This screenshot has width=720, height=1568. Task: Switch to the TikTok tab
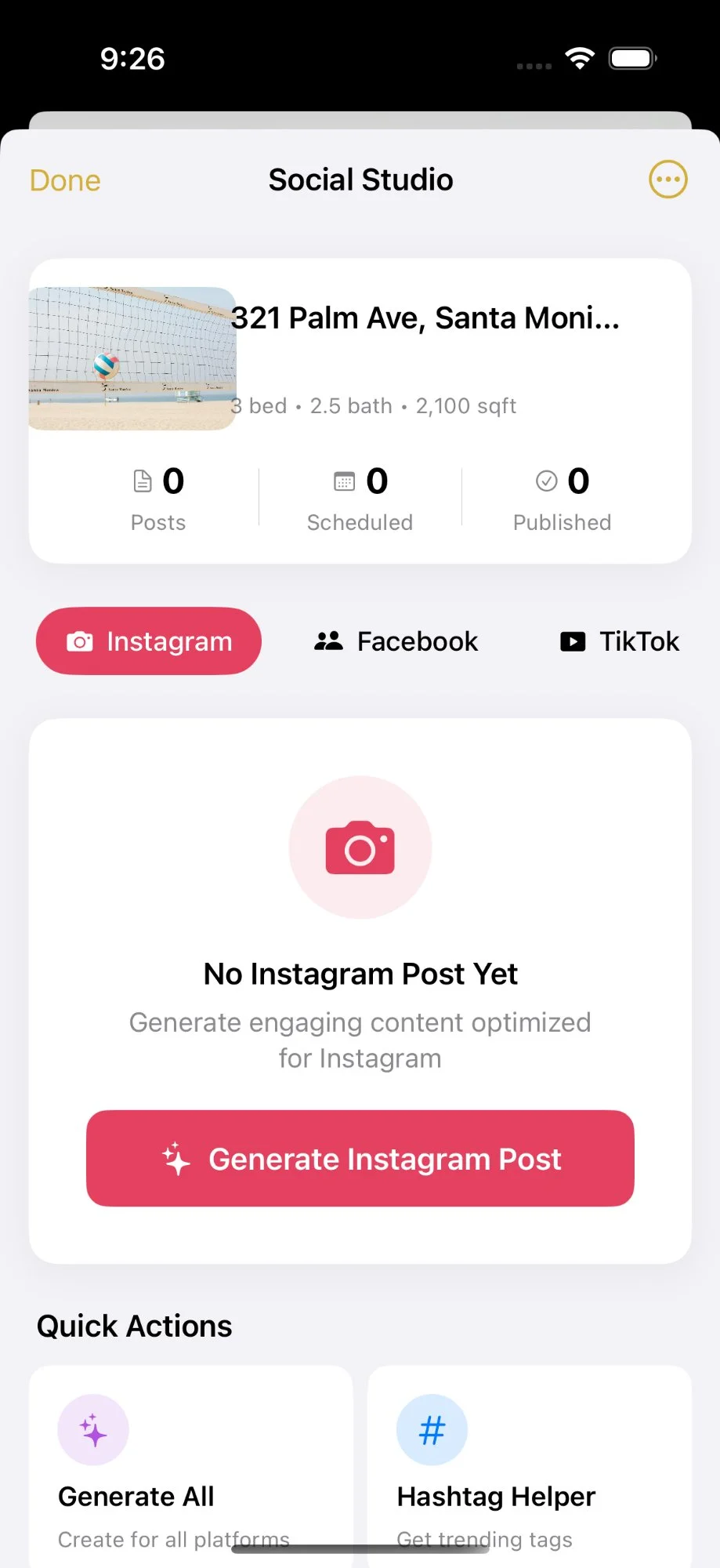coord(618,641)
